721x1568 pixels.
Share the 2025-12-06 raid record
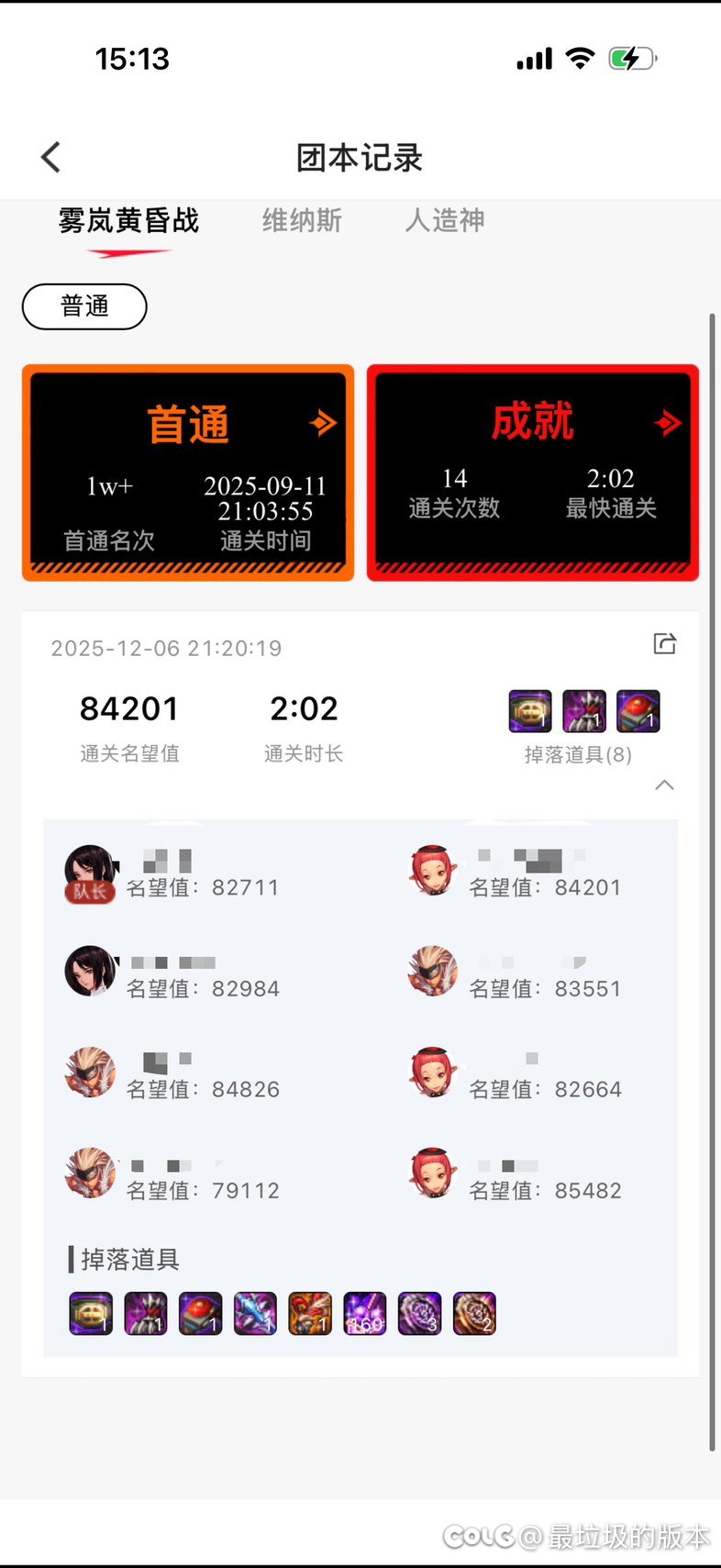664,644
